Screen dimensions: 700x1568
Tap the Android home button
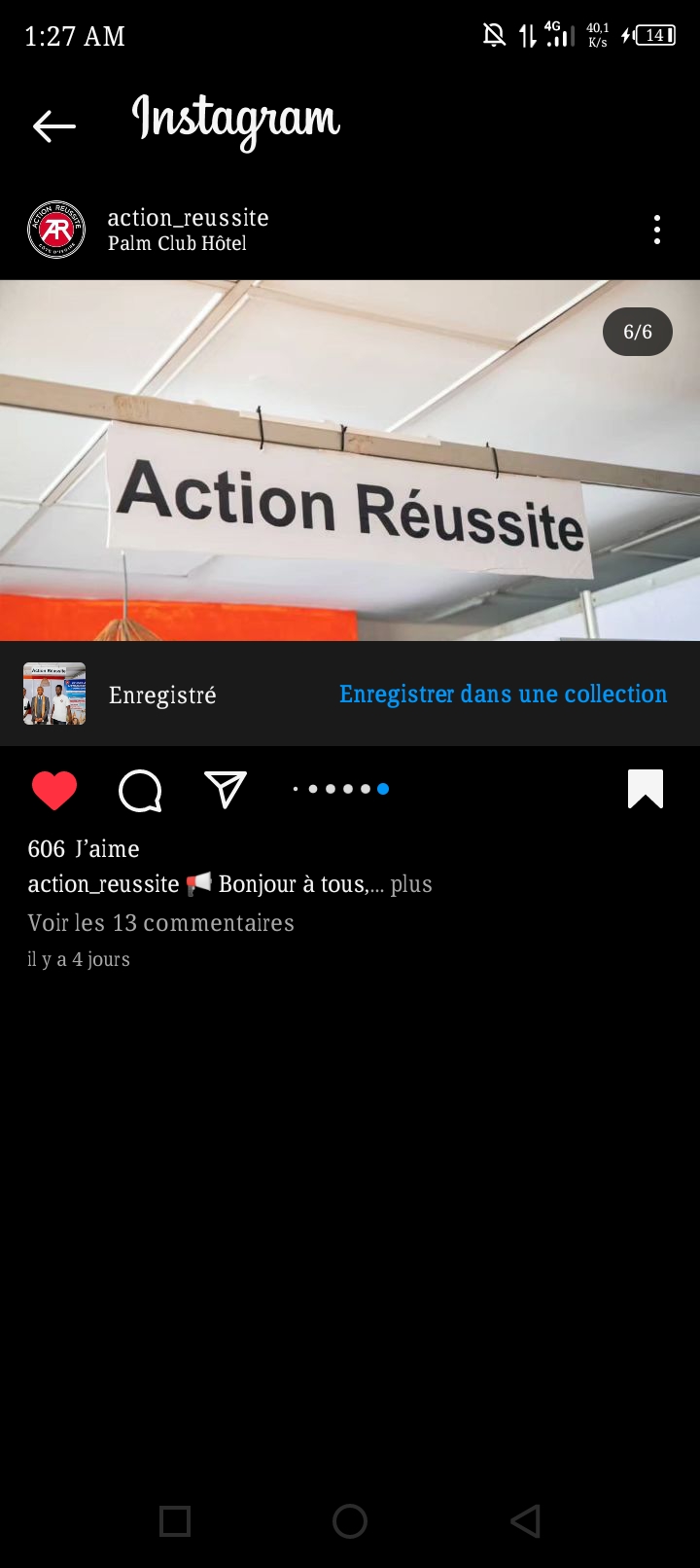(350, 1521)
